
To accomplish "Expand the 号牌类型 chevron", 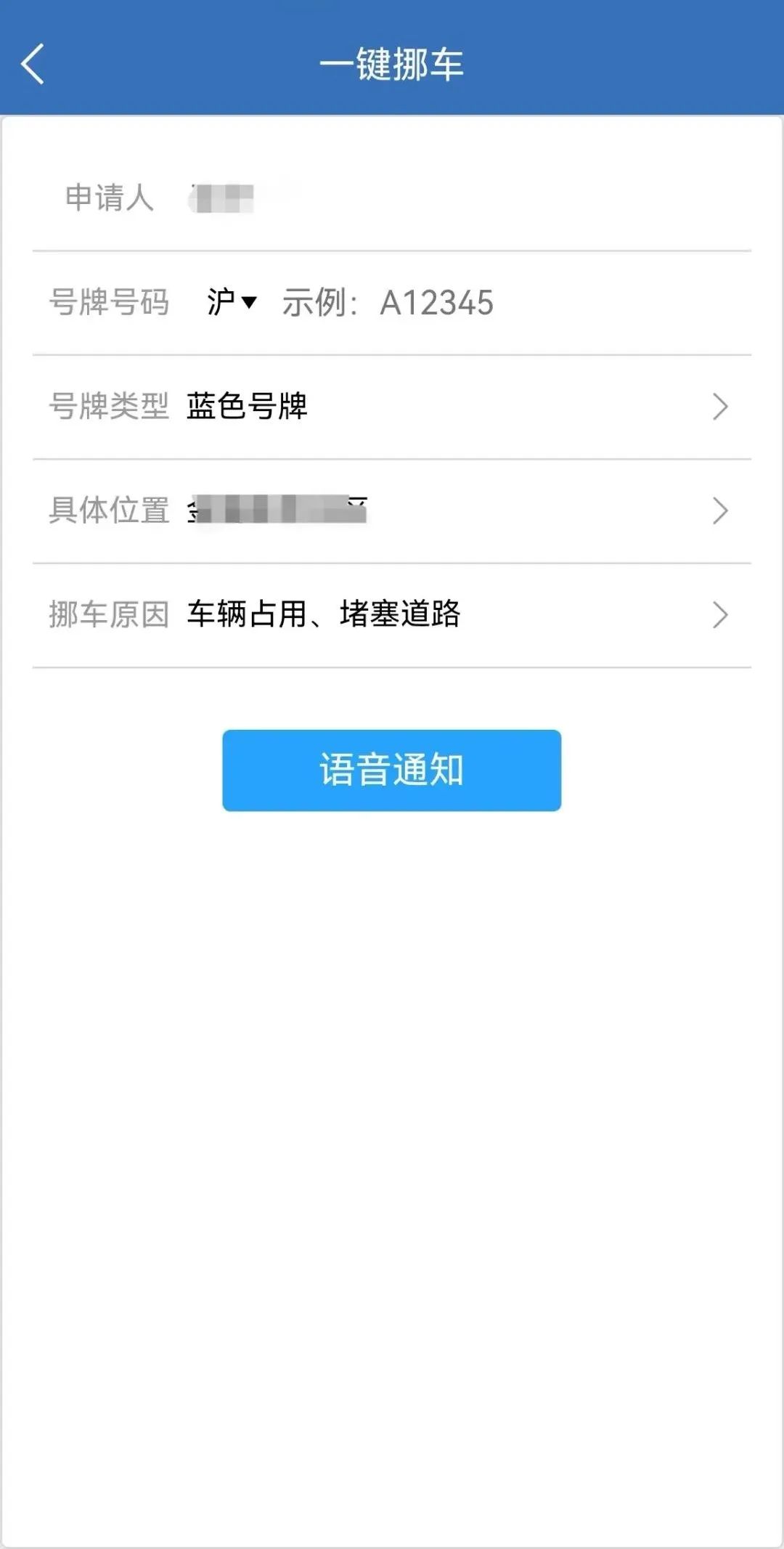I will pyautogui.click(x=720, y=407).
